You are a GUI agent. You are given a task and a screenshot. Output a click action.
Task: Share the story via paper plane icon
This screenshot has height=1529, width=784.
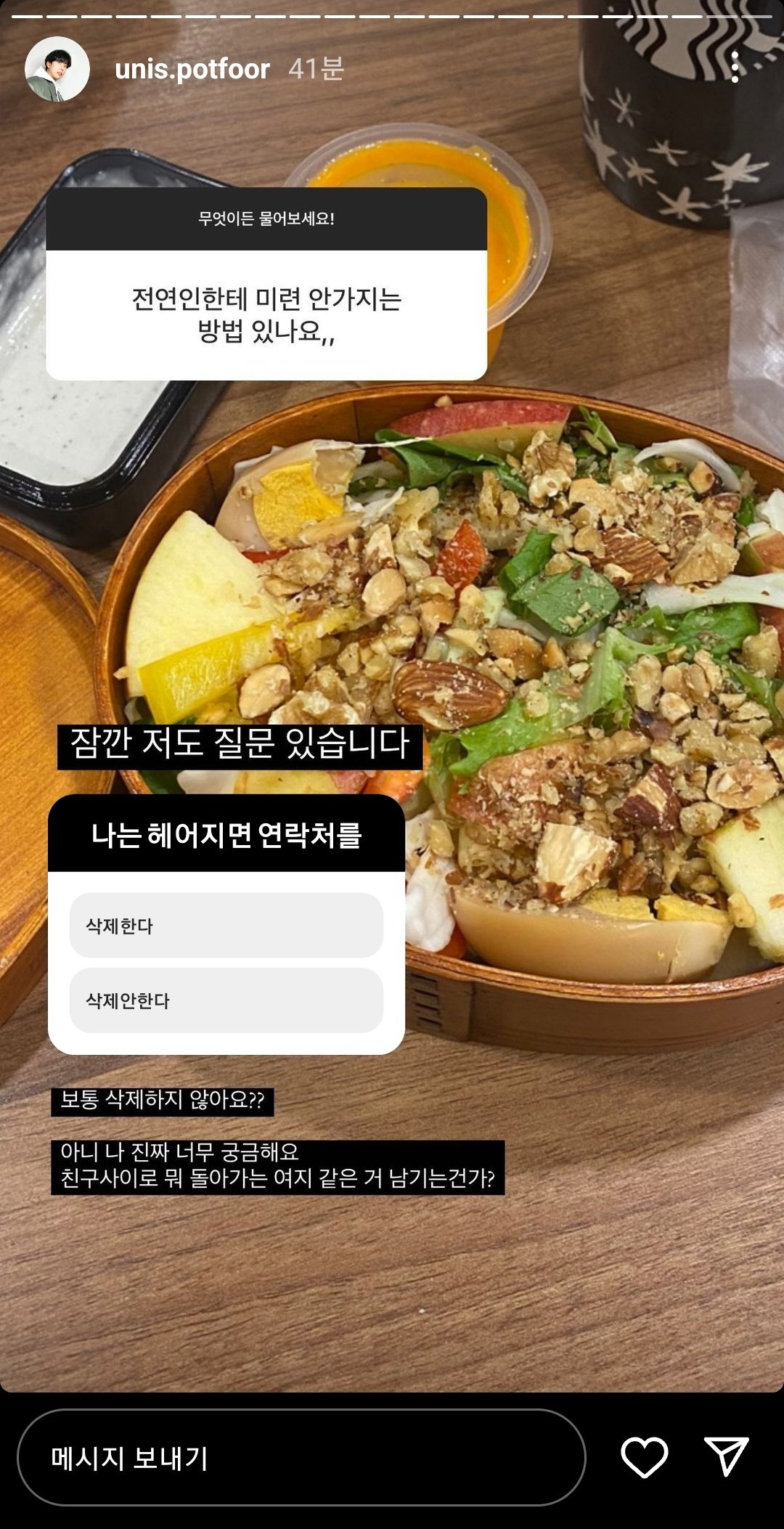coord(726,1456)
